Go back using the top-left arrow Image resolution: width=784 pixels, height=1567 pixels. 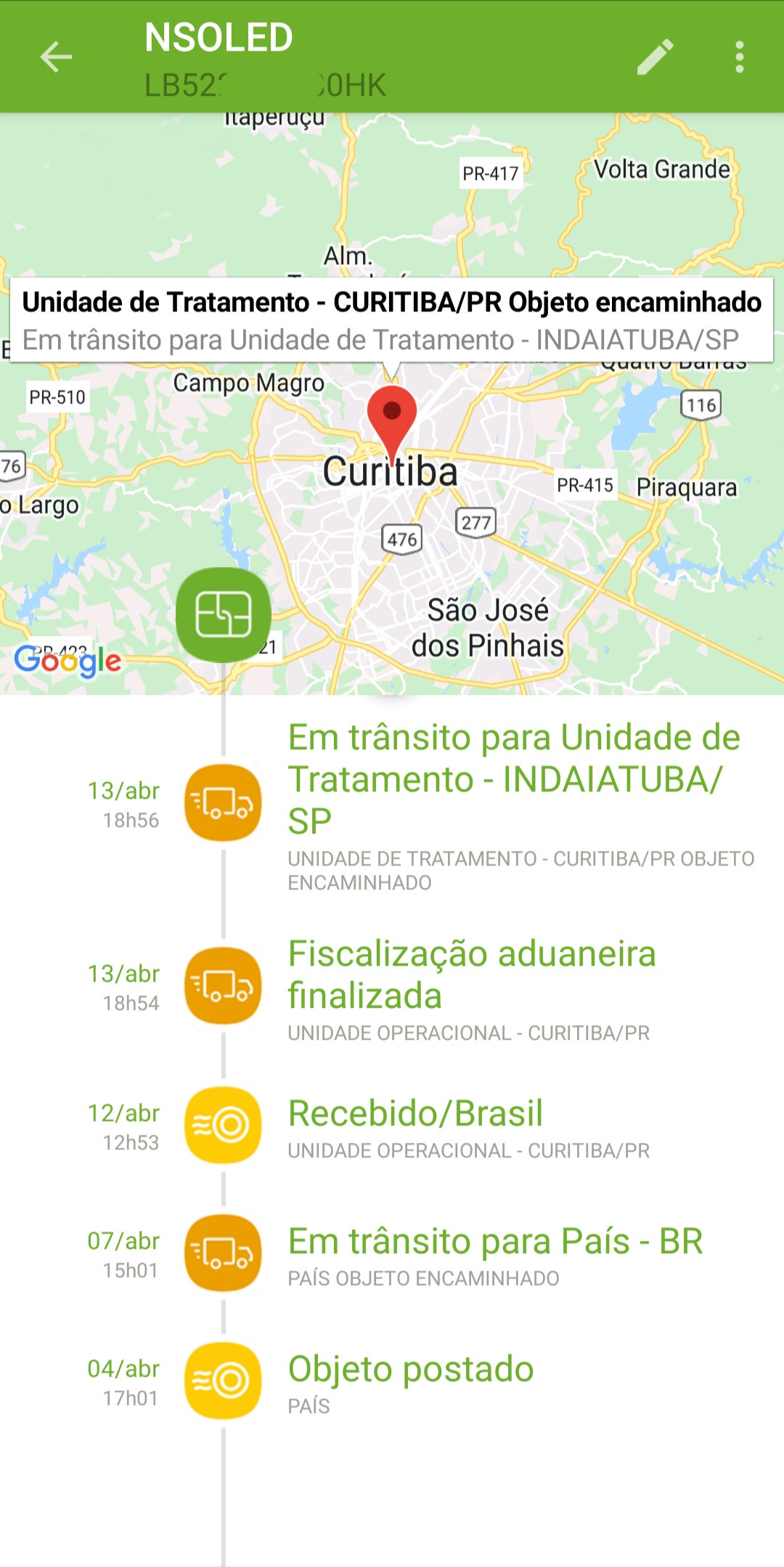click(56, 57)
